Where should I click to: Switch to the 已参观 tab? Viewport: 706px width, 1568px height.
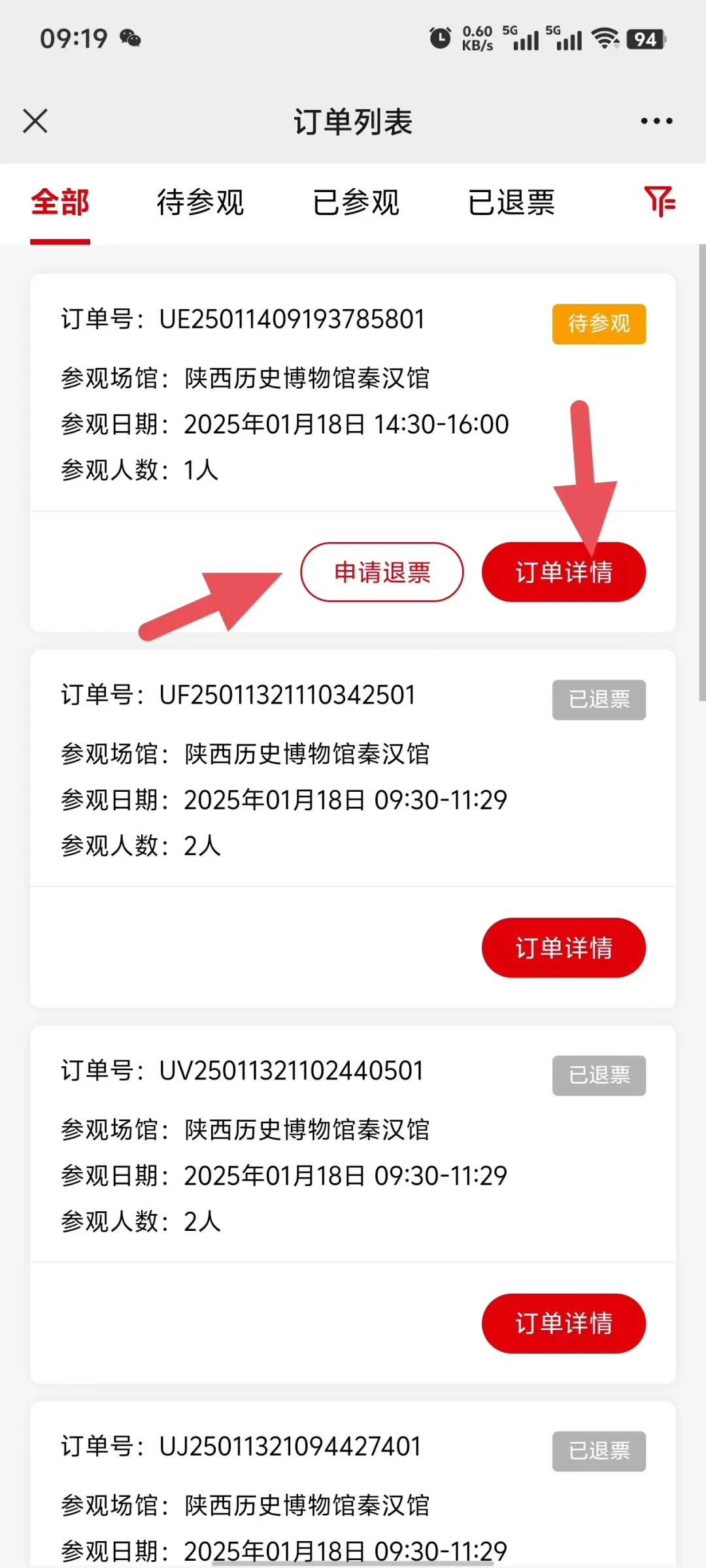356,203
